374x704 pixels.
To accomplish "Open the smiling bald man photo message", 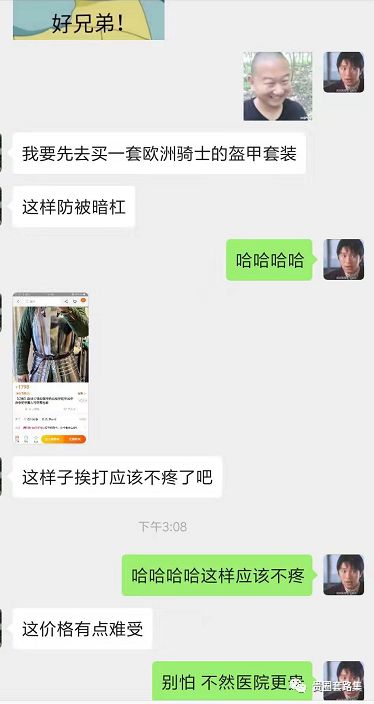I will coord(278,86).
